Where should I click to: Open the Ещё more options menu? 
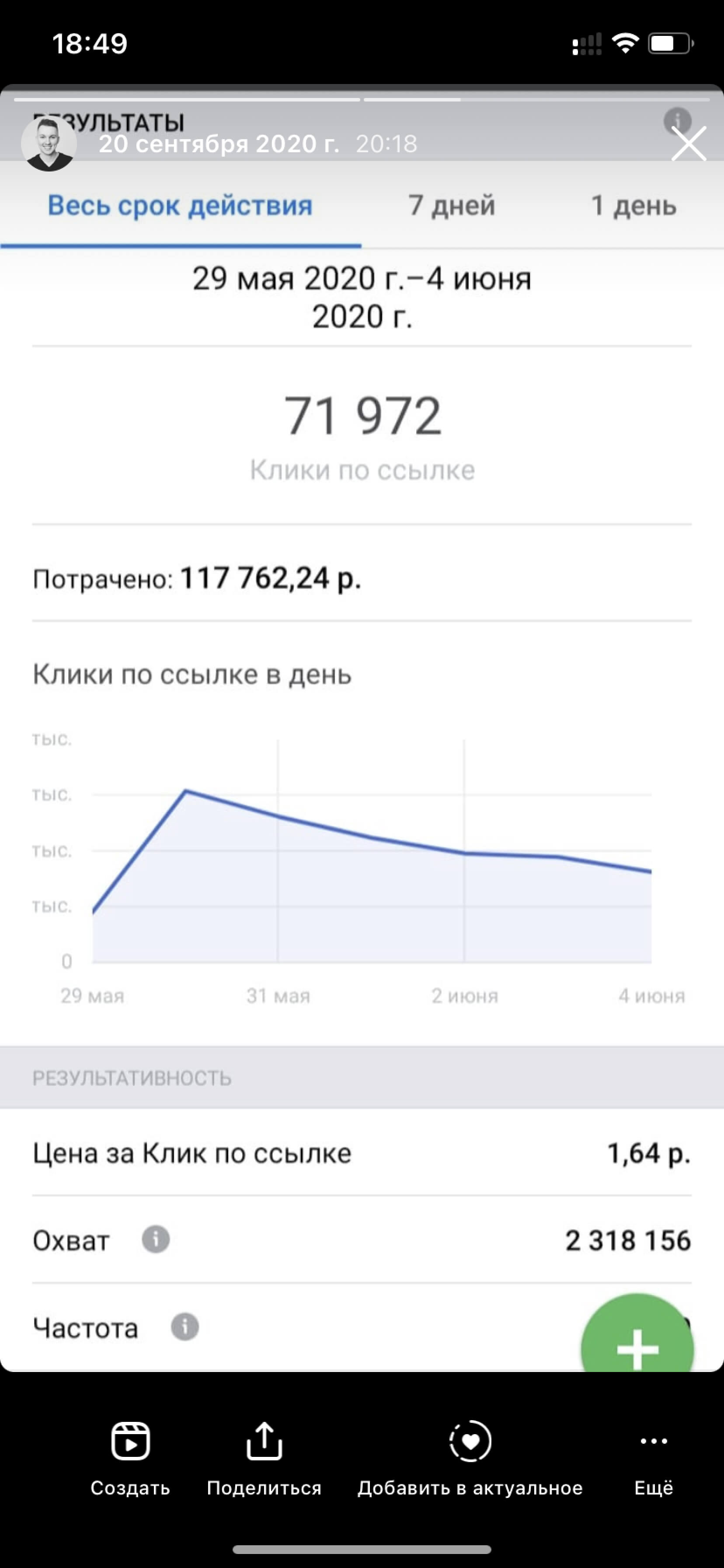coord(654,1457)
